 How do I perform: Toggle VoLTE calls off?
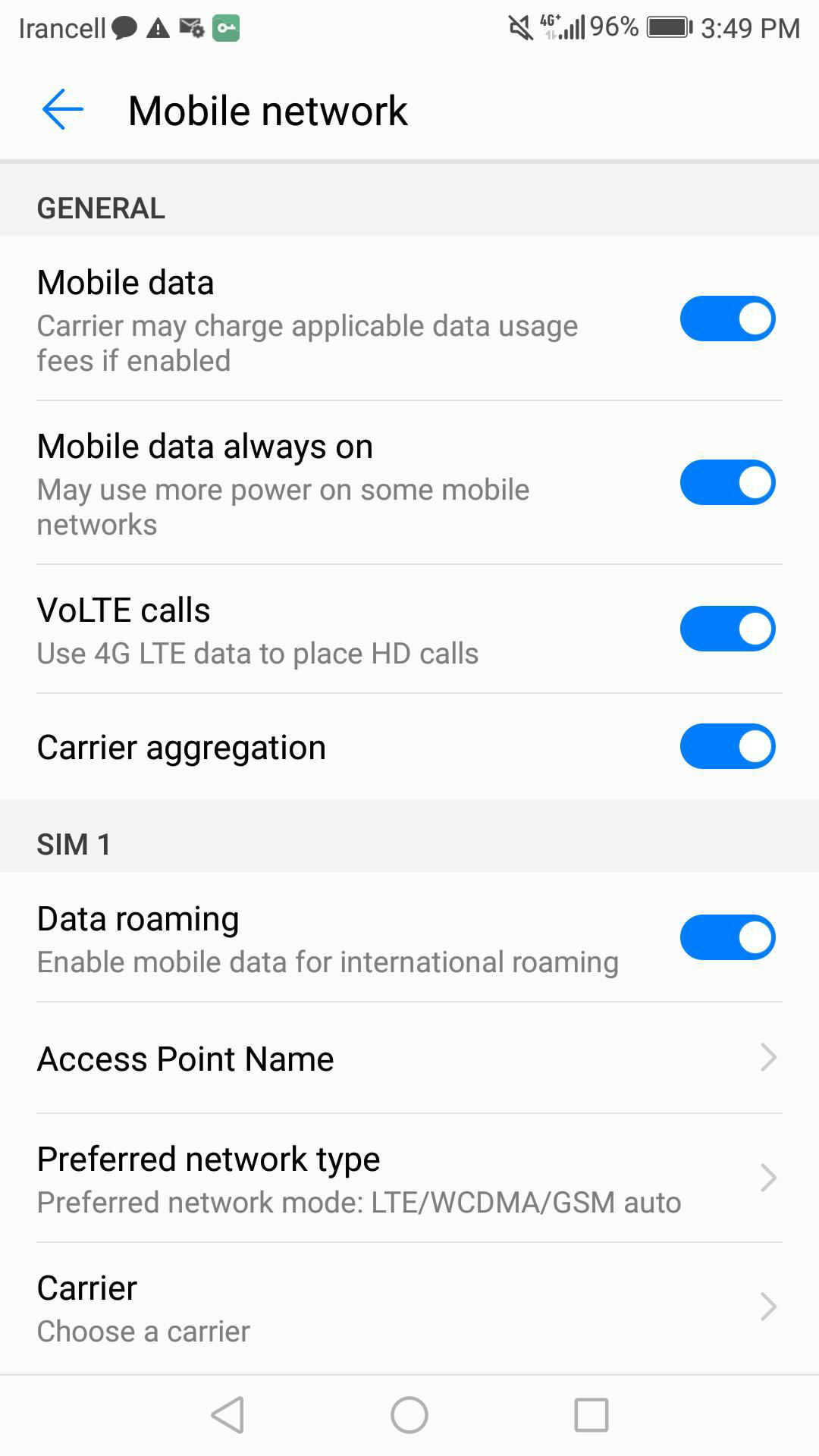[x=726, y=629]
